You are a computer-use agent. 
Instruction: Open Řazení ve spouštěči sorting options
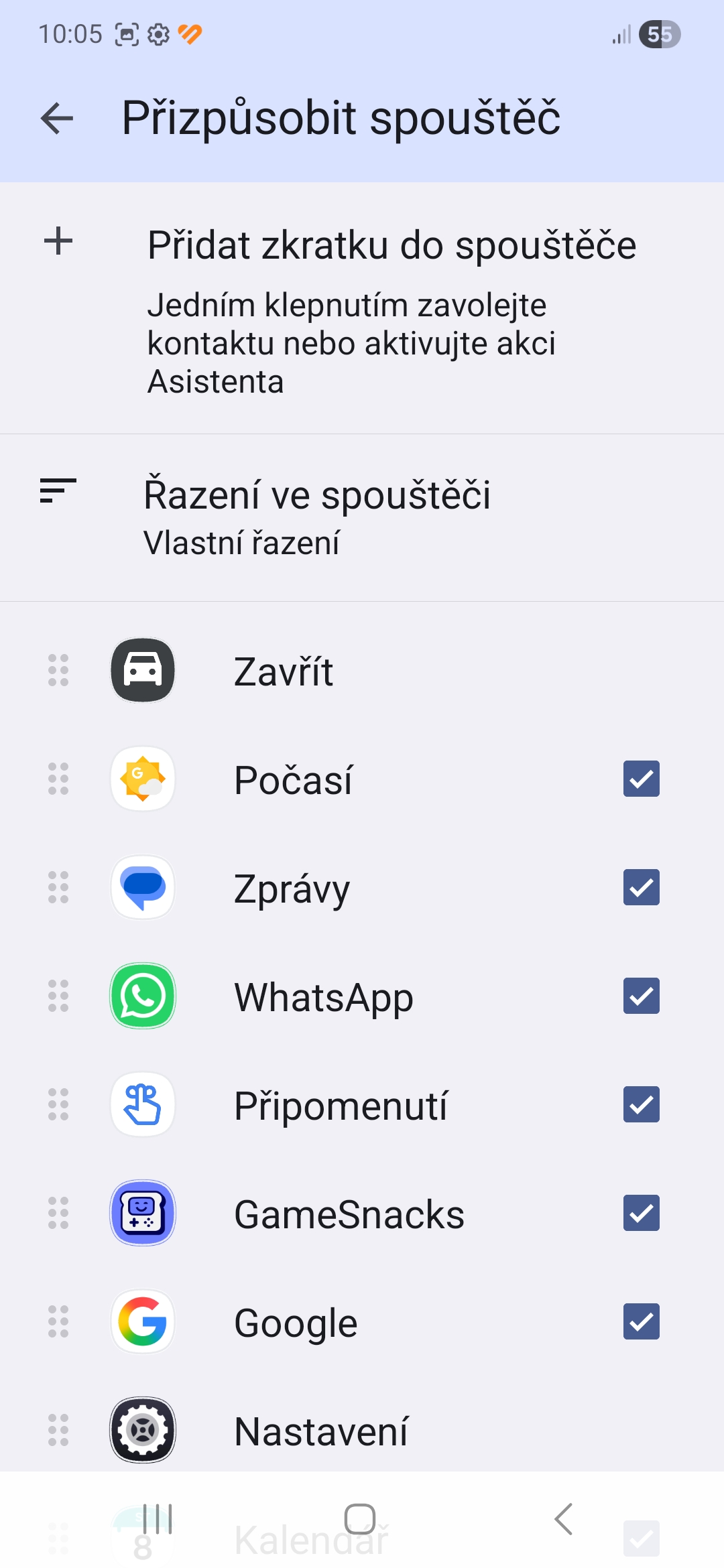click(x=362, y=517)
